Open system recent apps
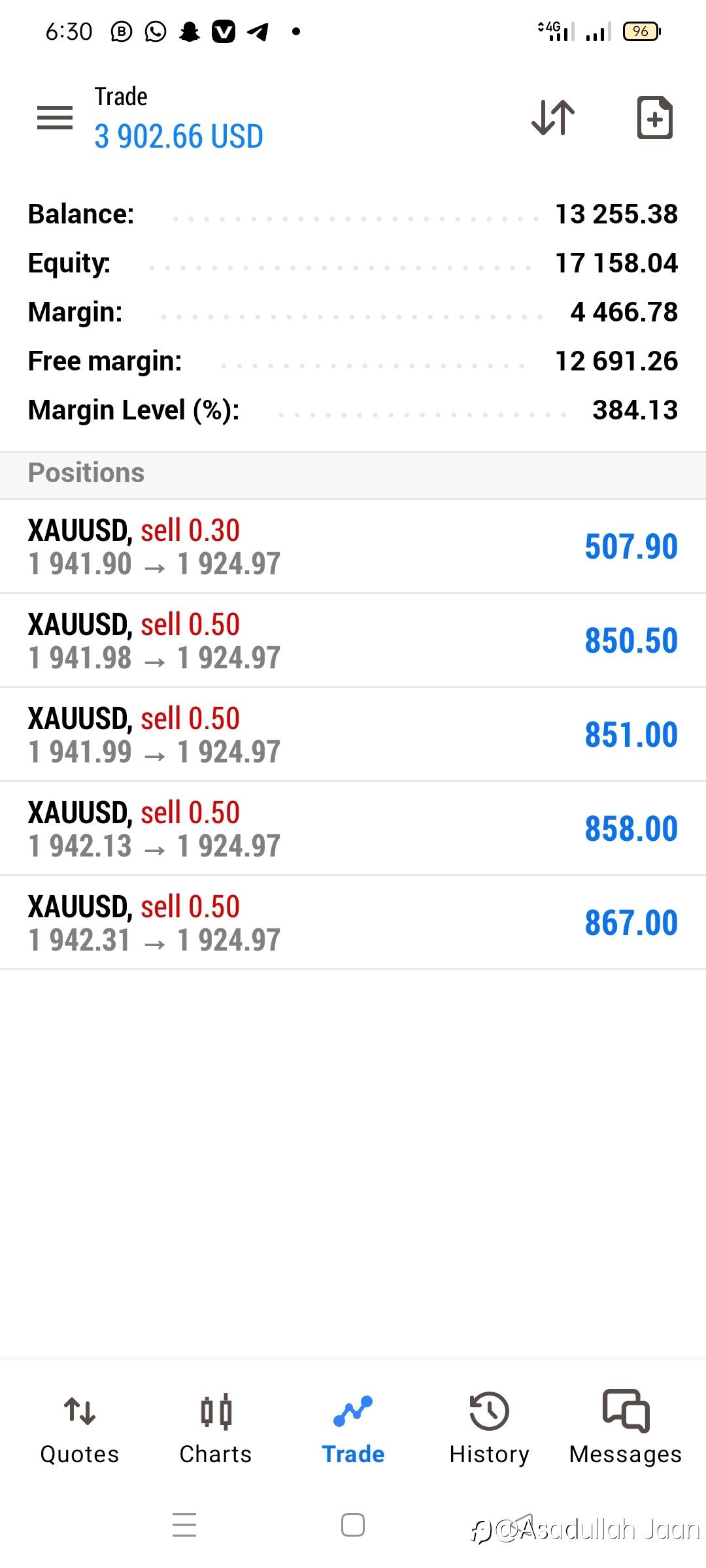Screen dimensions: 706x1568 click(x=184, y=1525)
